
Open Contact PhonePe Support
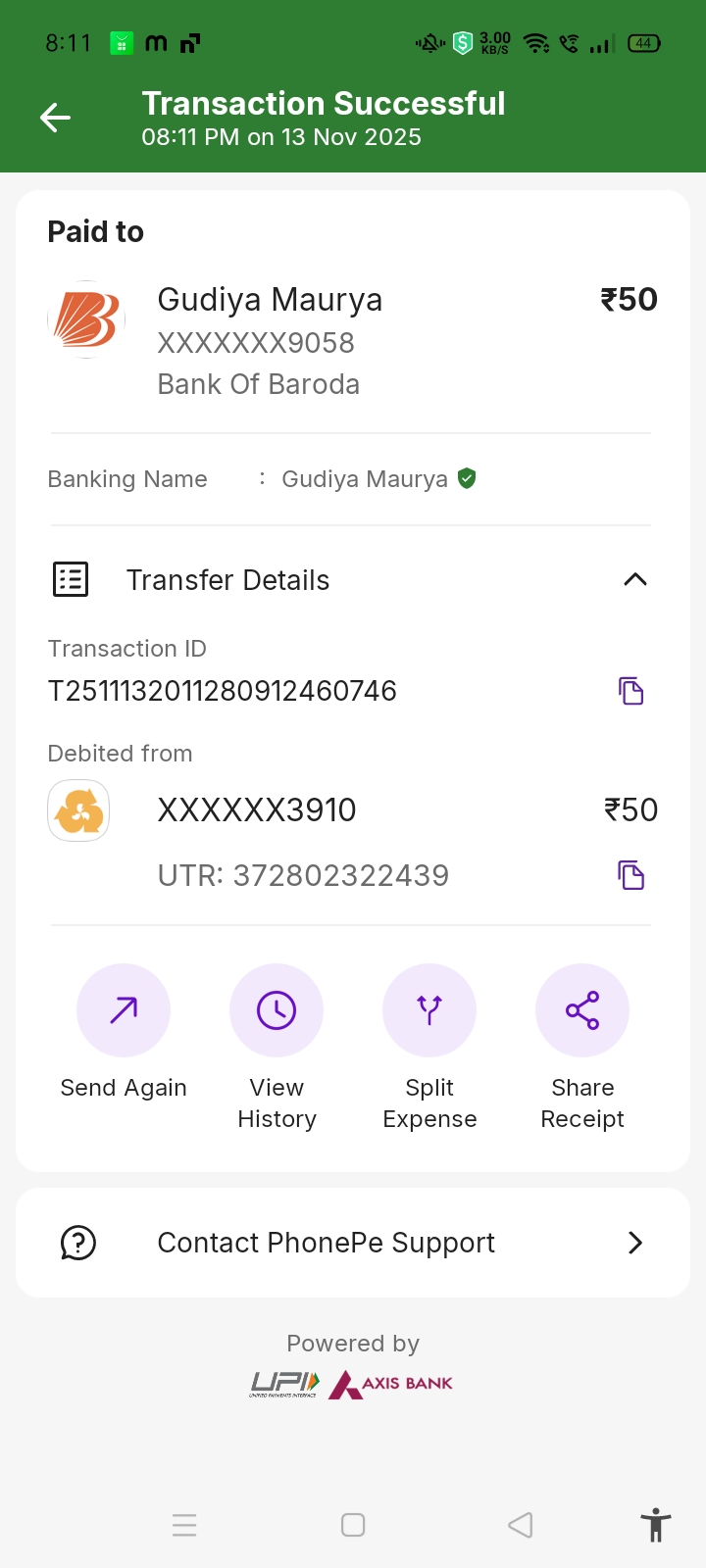pos(353,1243)
